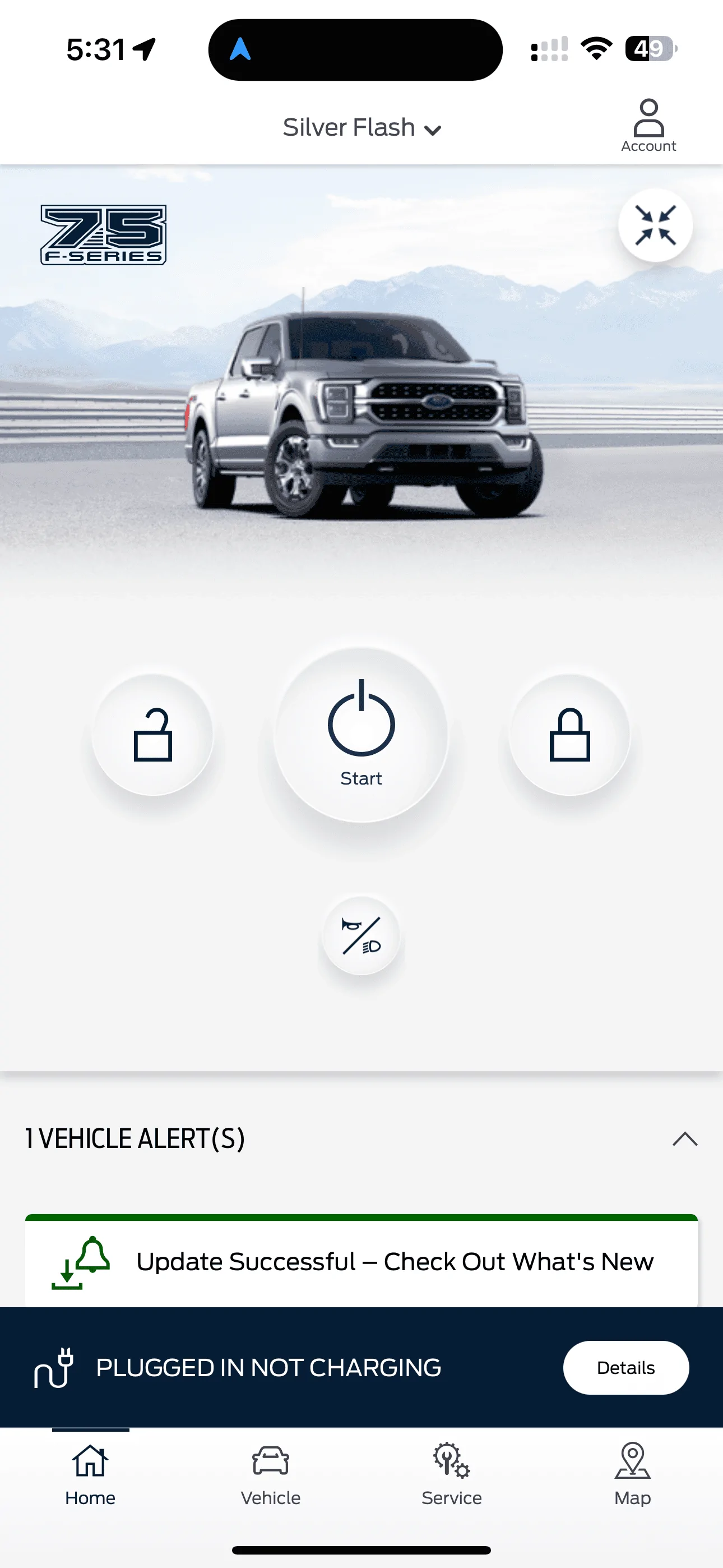Open the Update Successful alert card
723x1568 pixels.
(361, 1261)
